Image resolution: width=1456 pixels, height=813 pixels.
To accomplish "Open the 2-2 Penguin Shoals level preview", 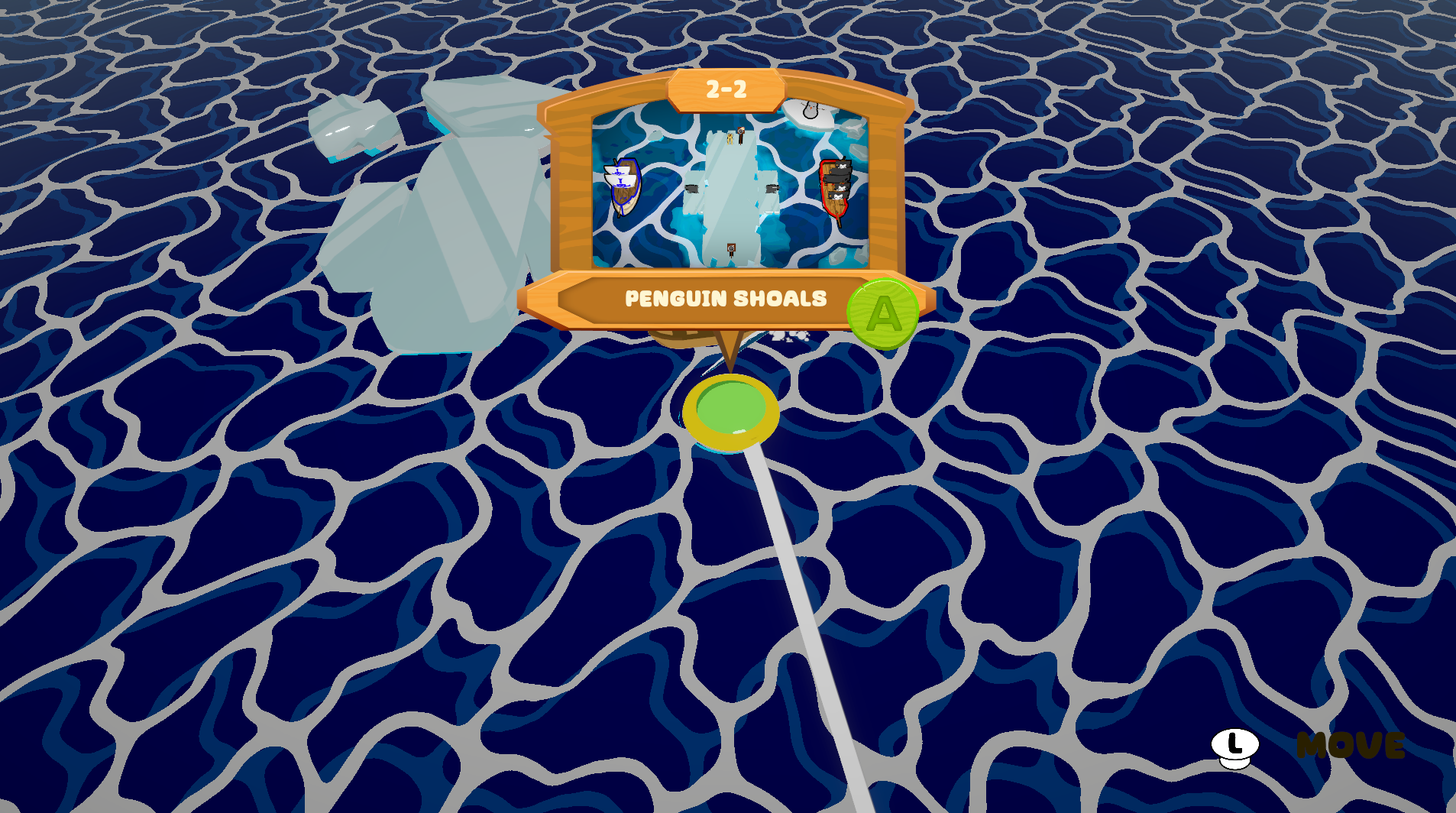I will pos(730,190).
